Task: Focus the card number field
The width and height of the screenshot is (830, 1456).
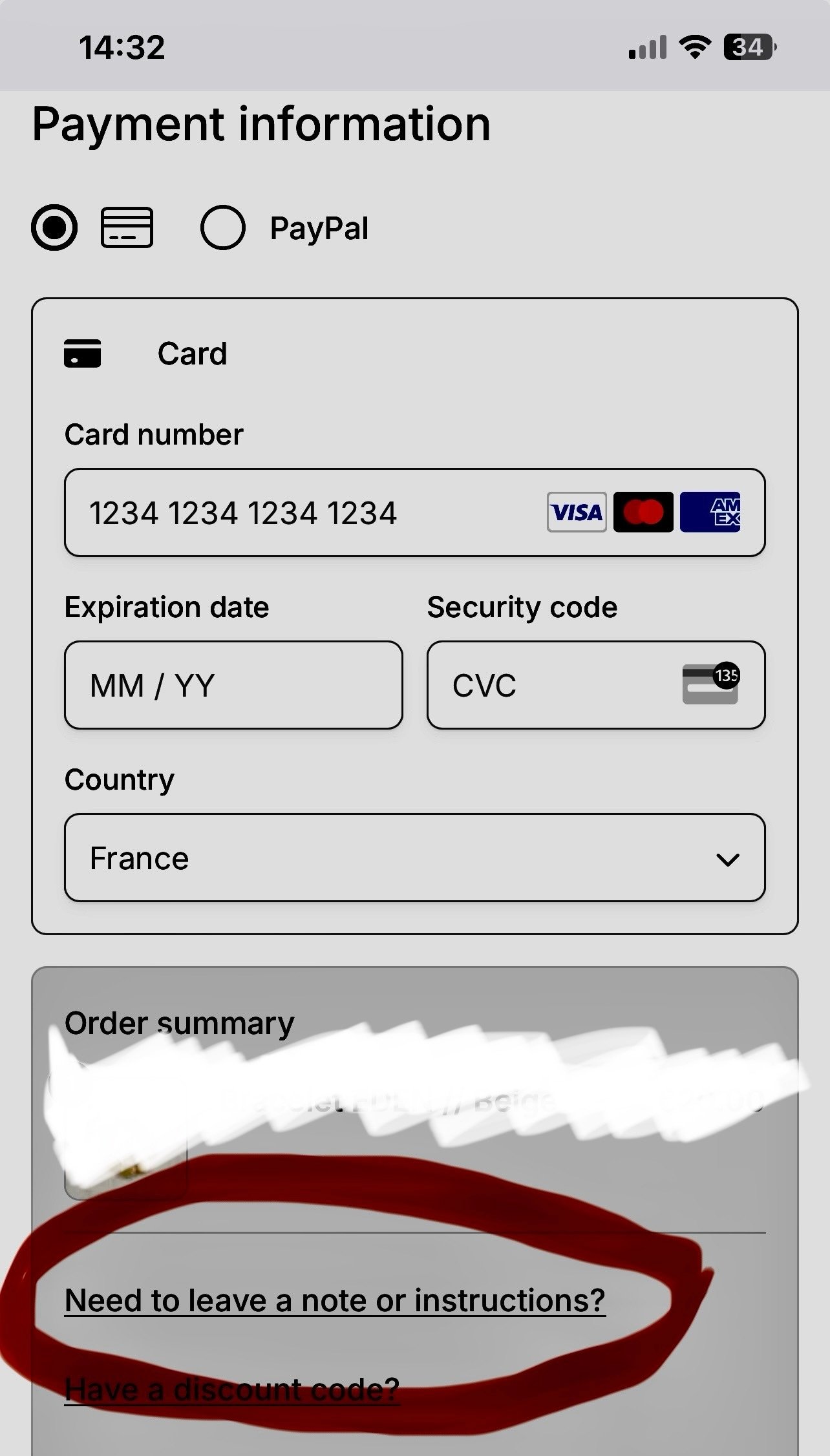Action: point(415,512)
